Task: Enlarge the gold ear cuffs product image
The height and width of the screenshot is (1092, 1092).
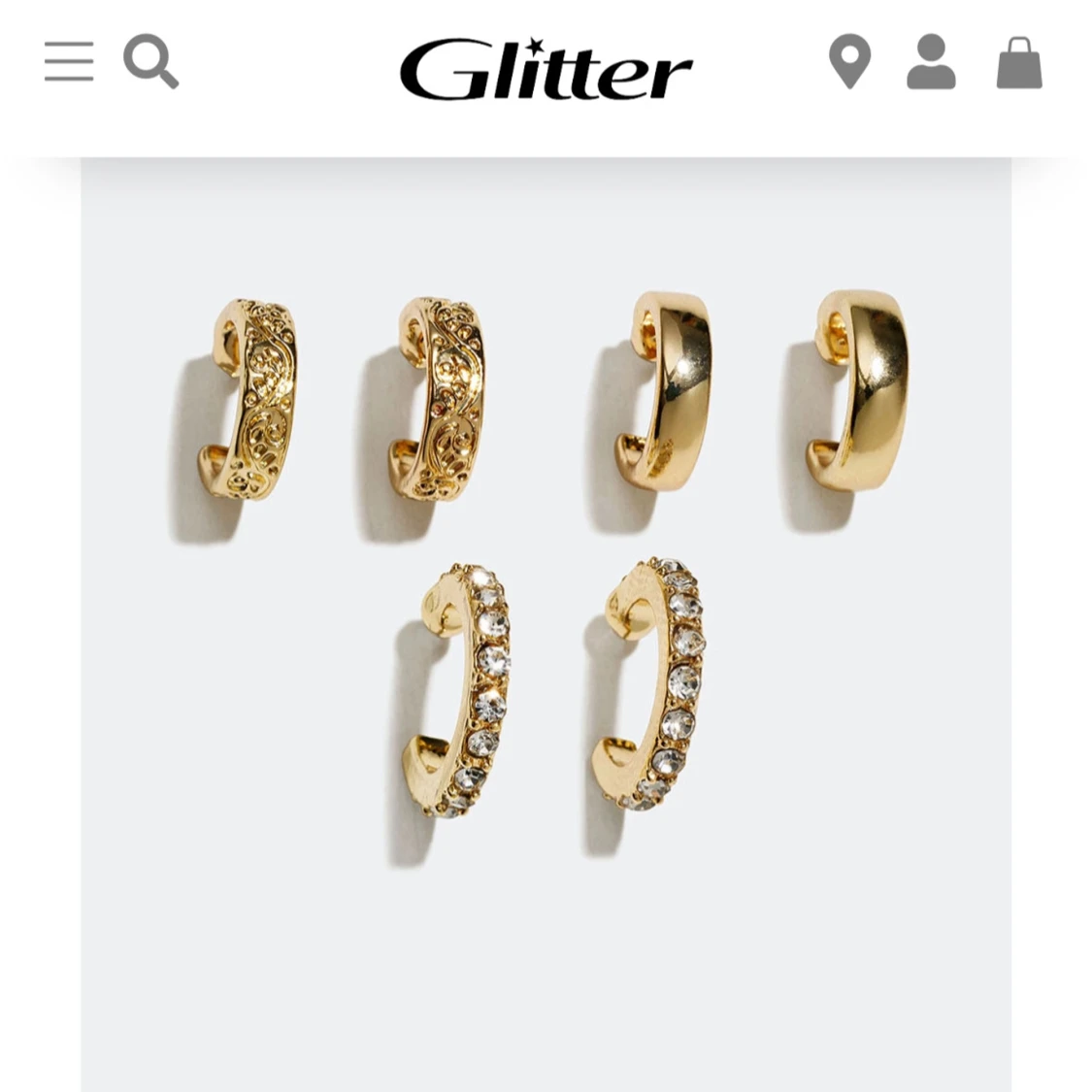Action: coord(546,625)
